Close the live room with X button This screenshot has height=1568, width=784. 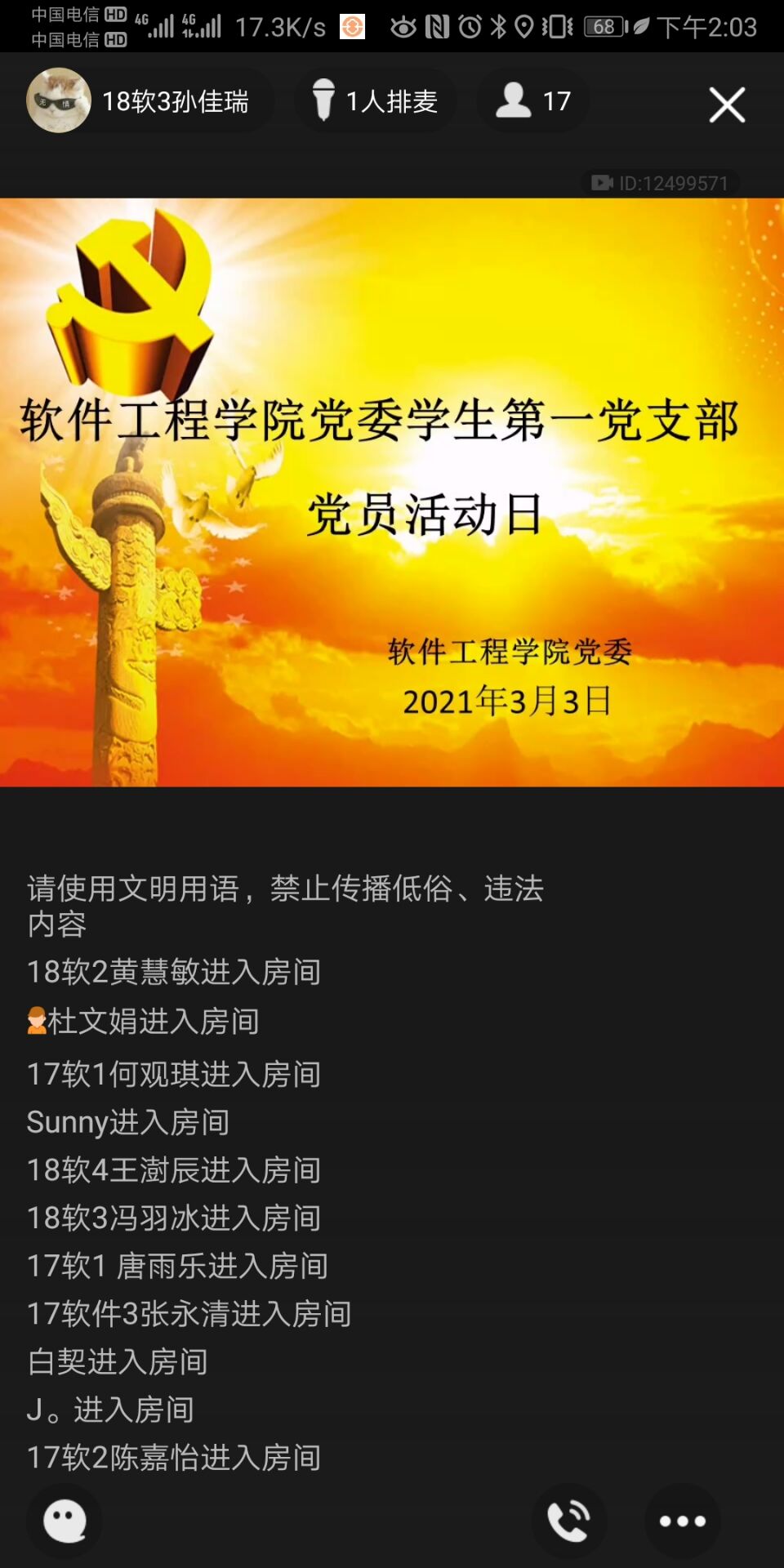click(x=727, y=105)
